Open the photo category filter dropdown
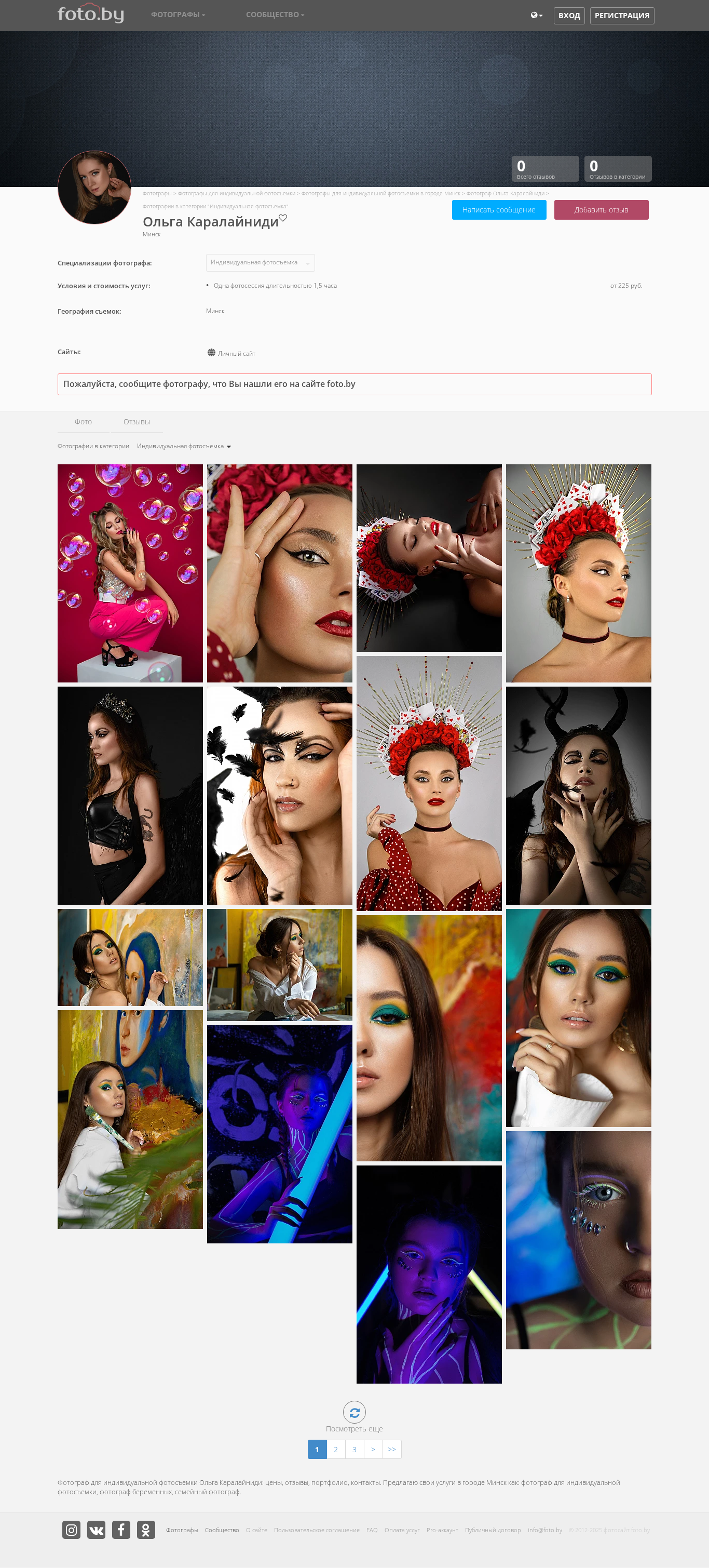Image resolution: width=709 pixels, height=1568 pixels. (184, 446)
